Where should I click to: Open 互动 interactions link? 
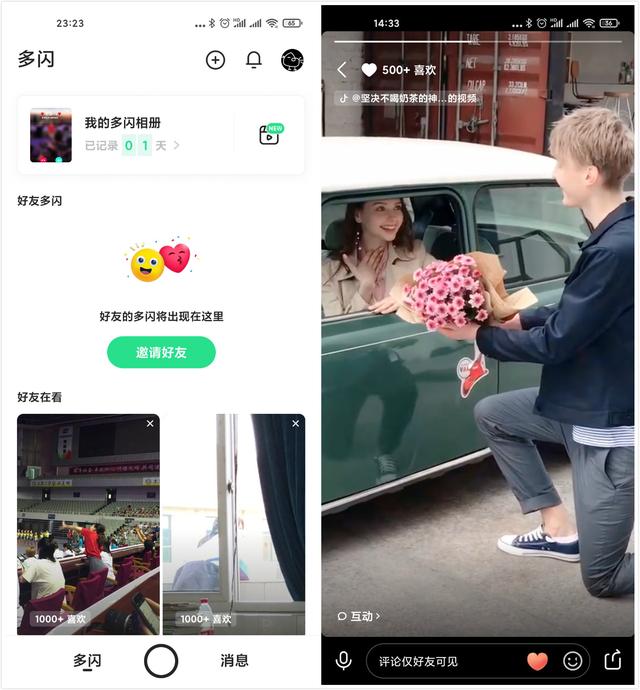pyautogui.click(x=359, y=616)
